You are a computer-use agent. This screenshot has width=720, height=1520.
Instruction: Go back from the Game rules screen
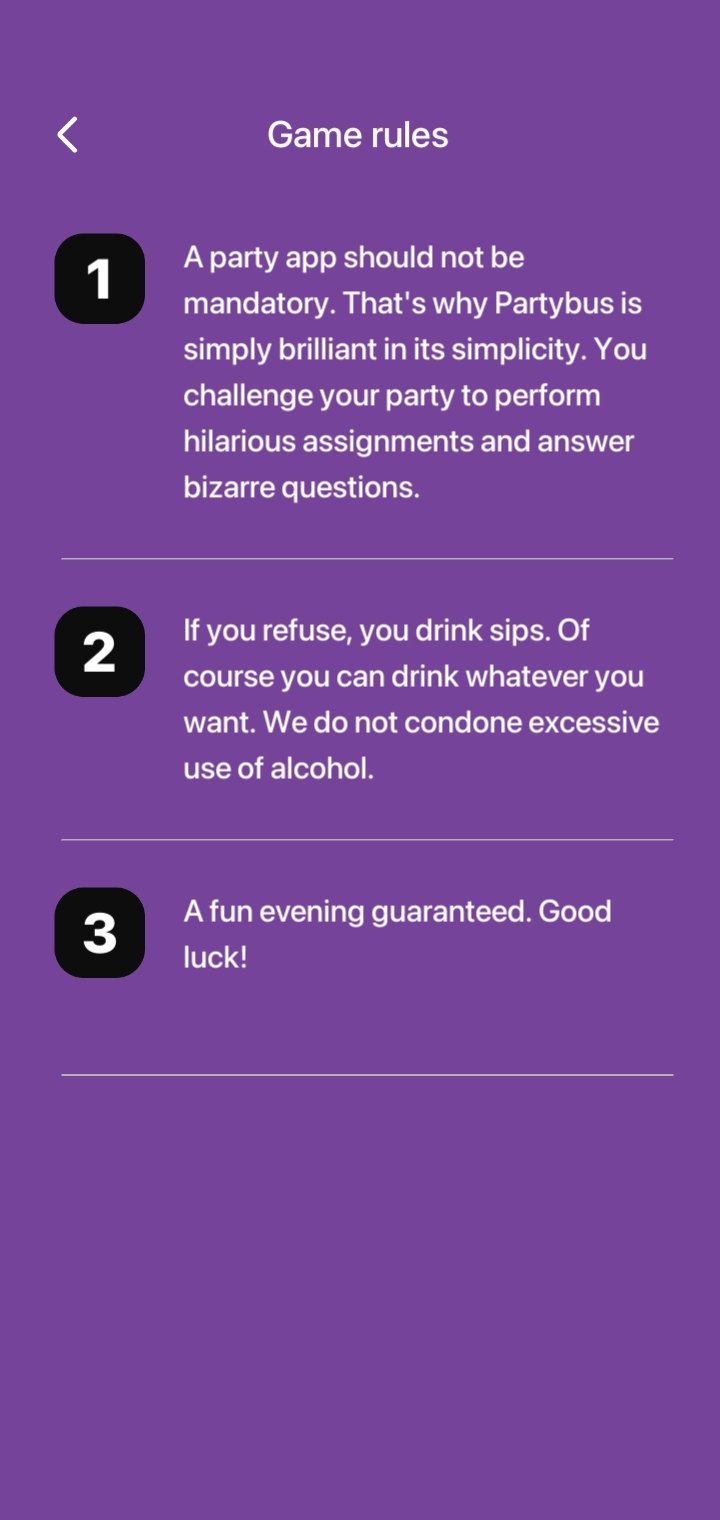[x=67, y=135]
